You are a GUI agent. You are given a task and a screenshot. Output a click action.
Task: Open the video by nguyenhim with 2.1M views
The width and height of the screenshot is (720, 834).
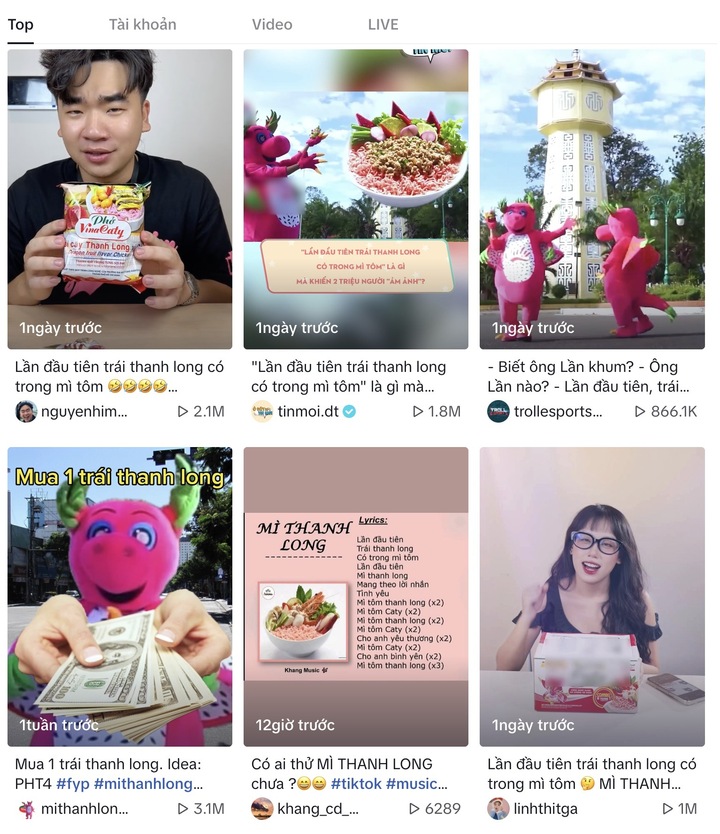(120, 199)
